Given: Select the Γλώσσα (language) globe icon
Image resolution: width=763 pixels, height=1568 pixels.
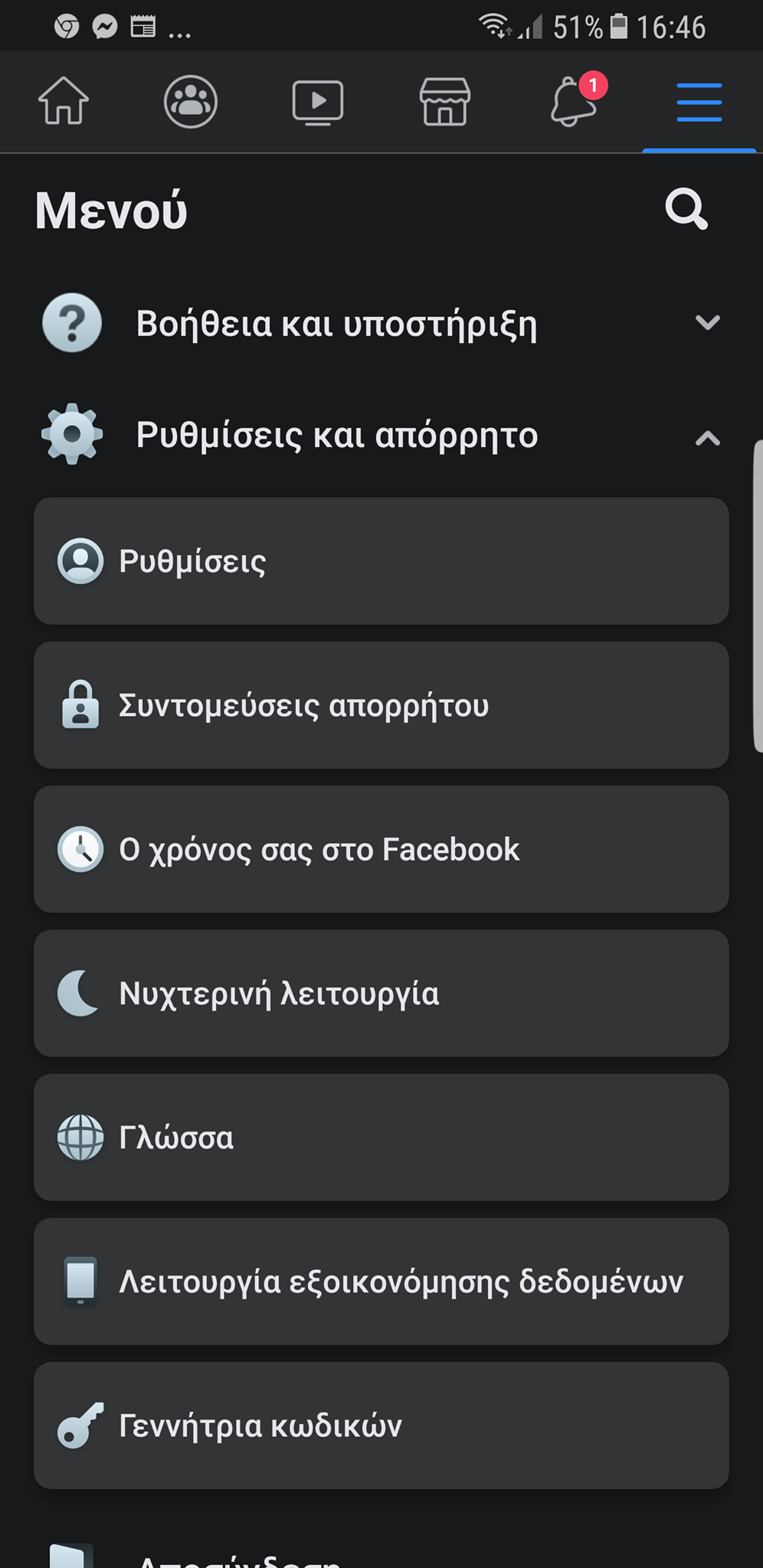Looking at the screenshot, I should coord(79,1138).
